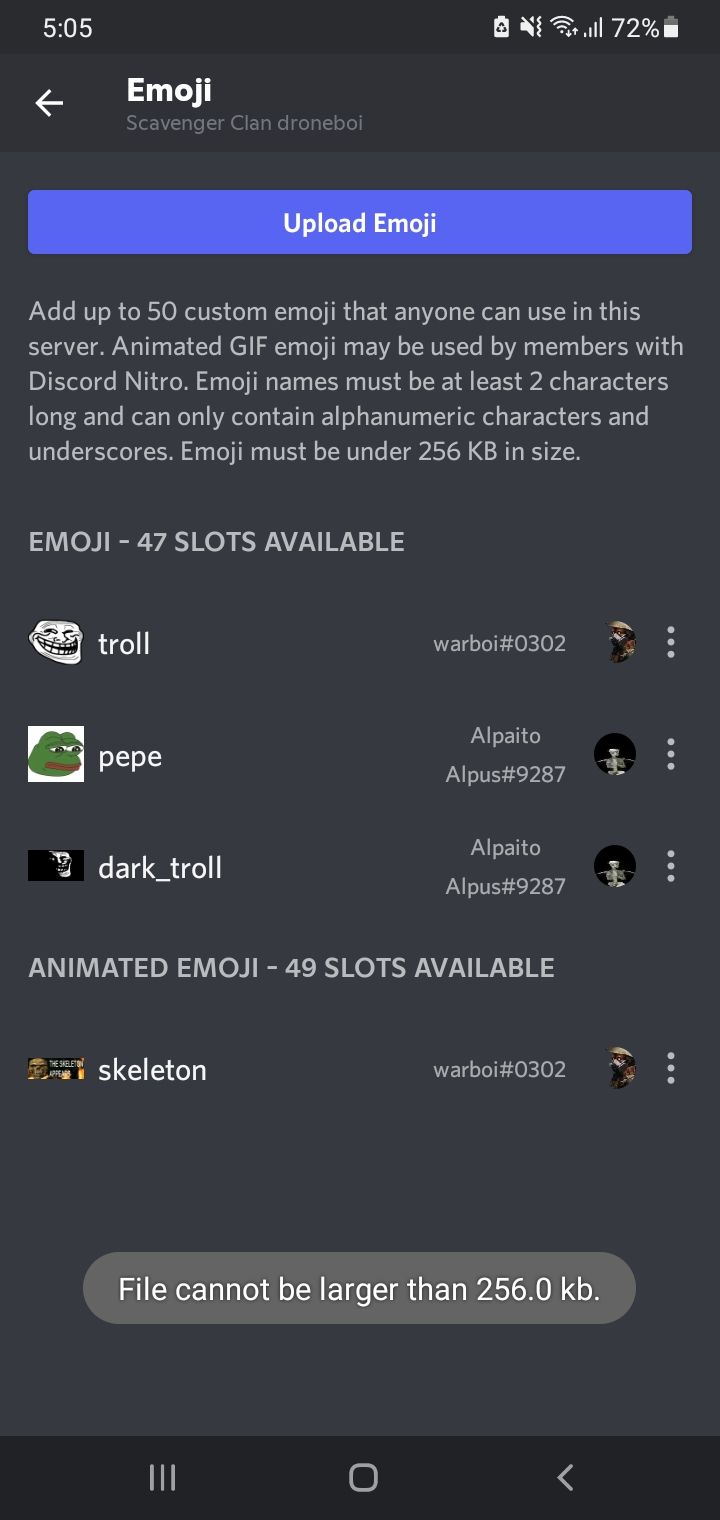720x1520 pixels.
Task: Open options menu for pepe emoji
Action: [x=670, y=754]
